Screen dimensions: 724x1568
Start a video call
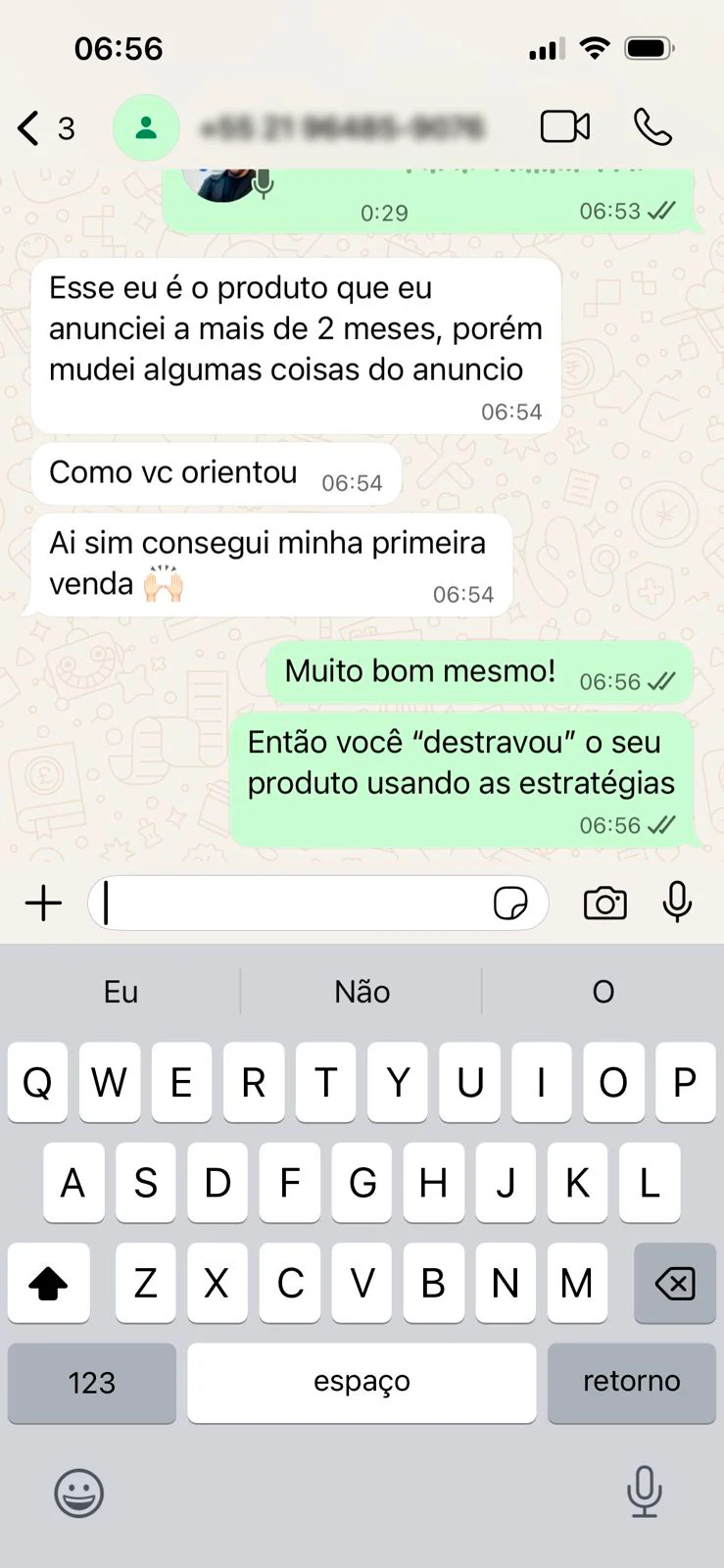pyautogui.click(x=565, y=127)
